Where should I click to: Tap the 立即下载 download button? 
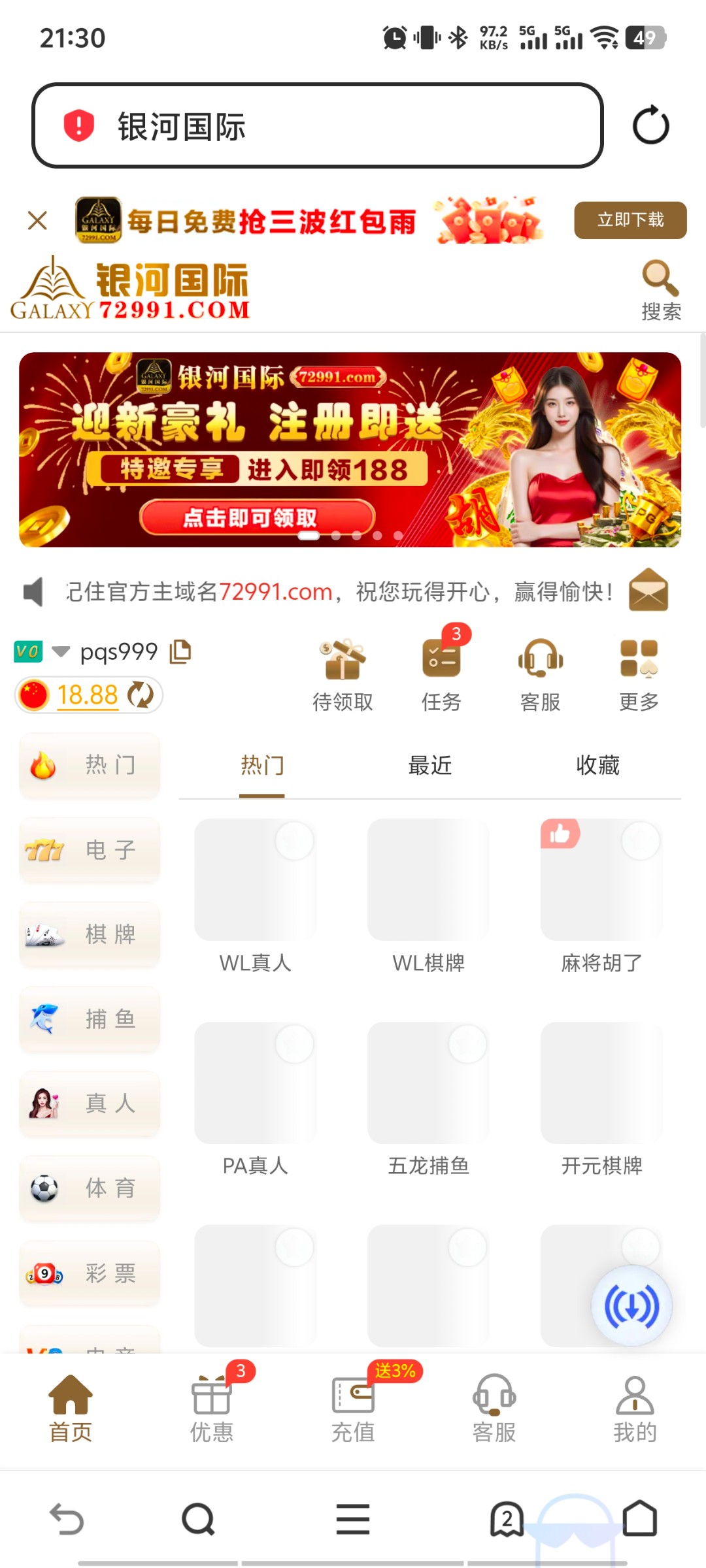630,220
